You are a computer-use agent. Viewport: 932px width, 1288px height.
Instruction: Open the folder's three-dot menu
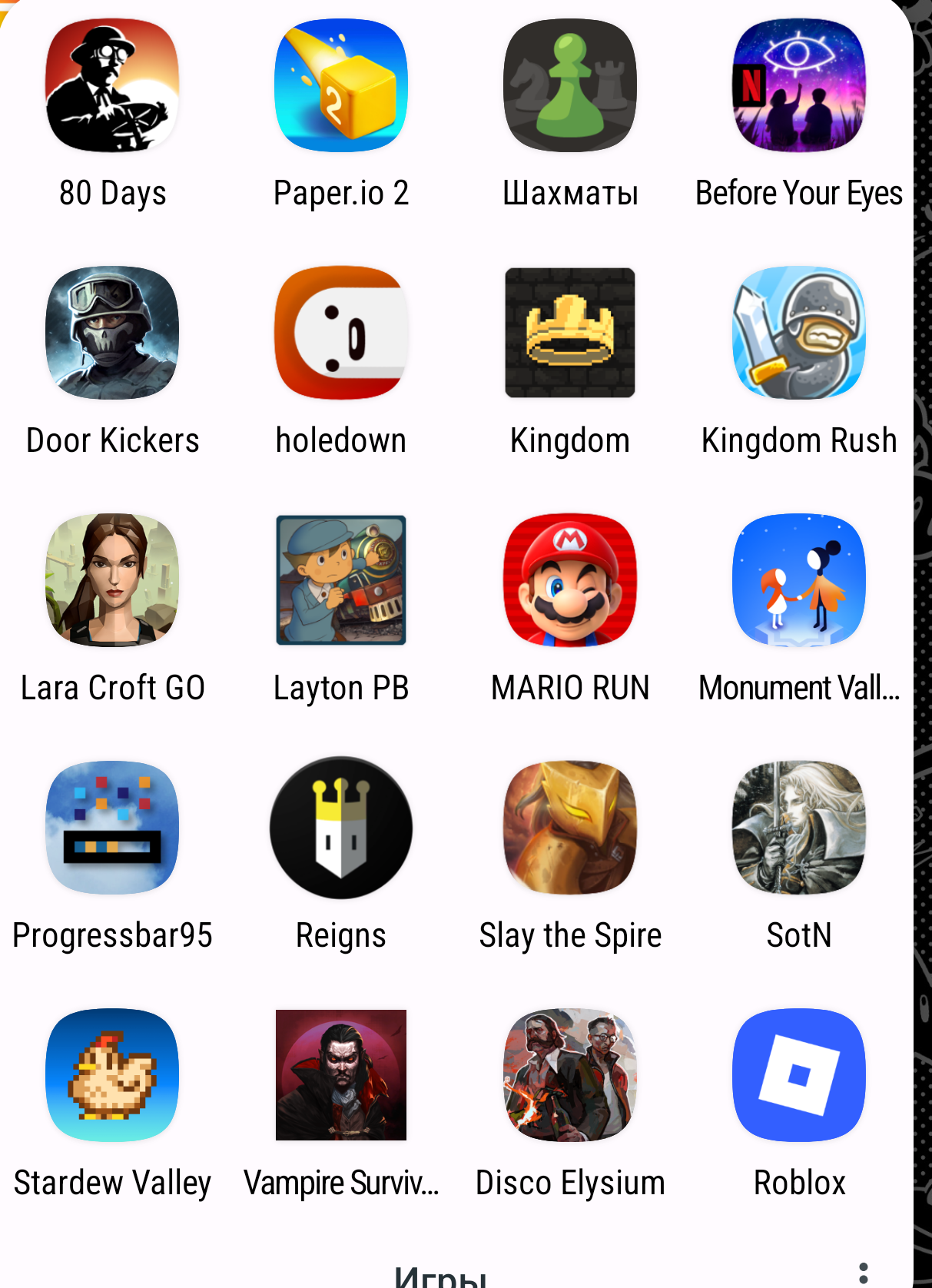(863, 1273)
